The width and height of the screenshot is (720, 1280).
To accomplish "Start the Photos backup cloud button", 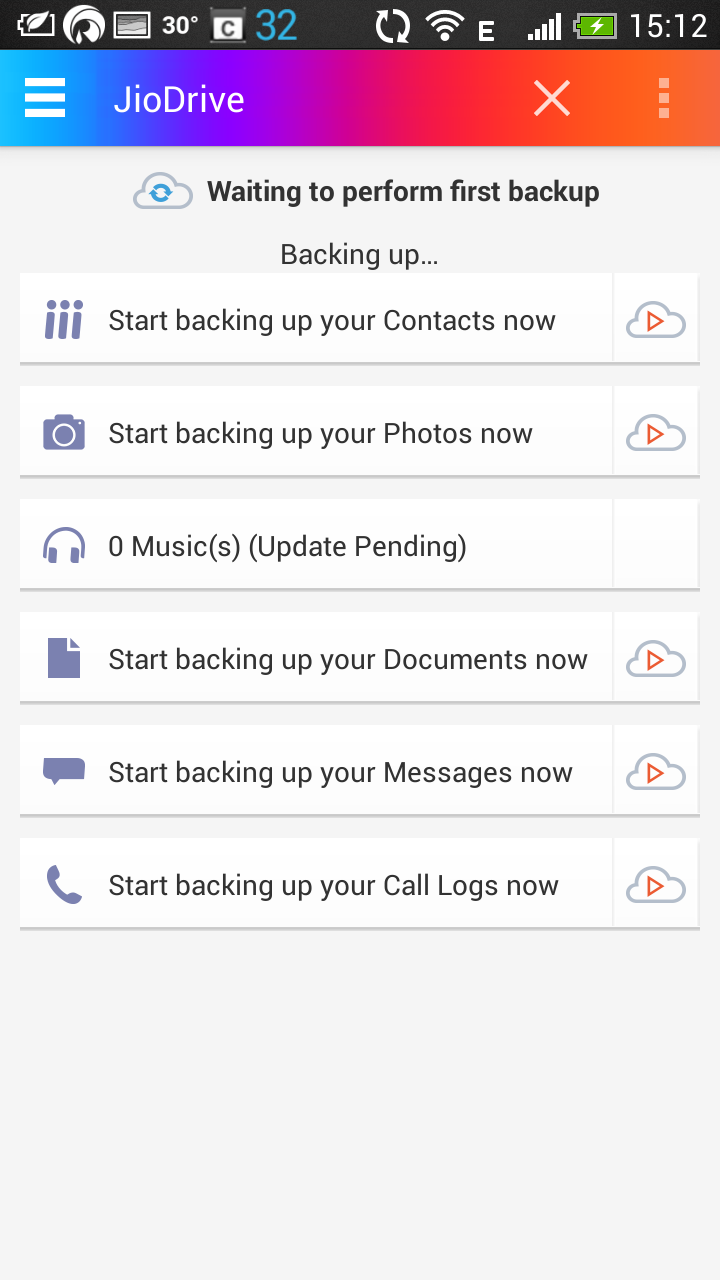I will [x=656, y=434].
